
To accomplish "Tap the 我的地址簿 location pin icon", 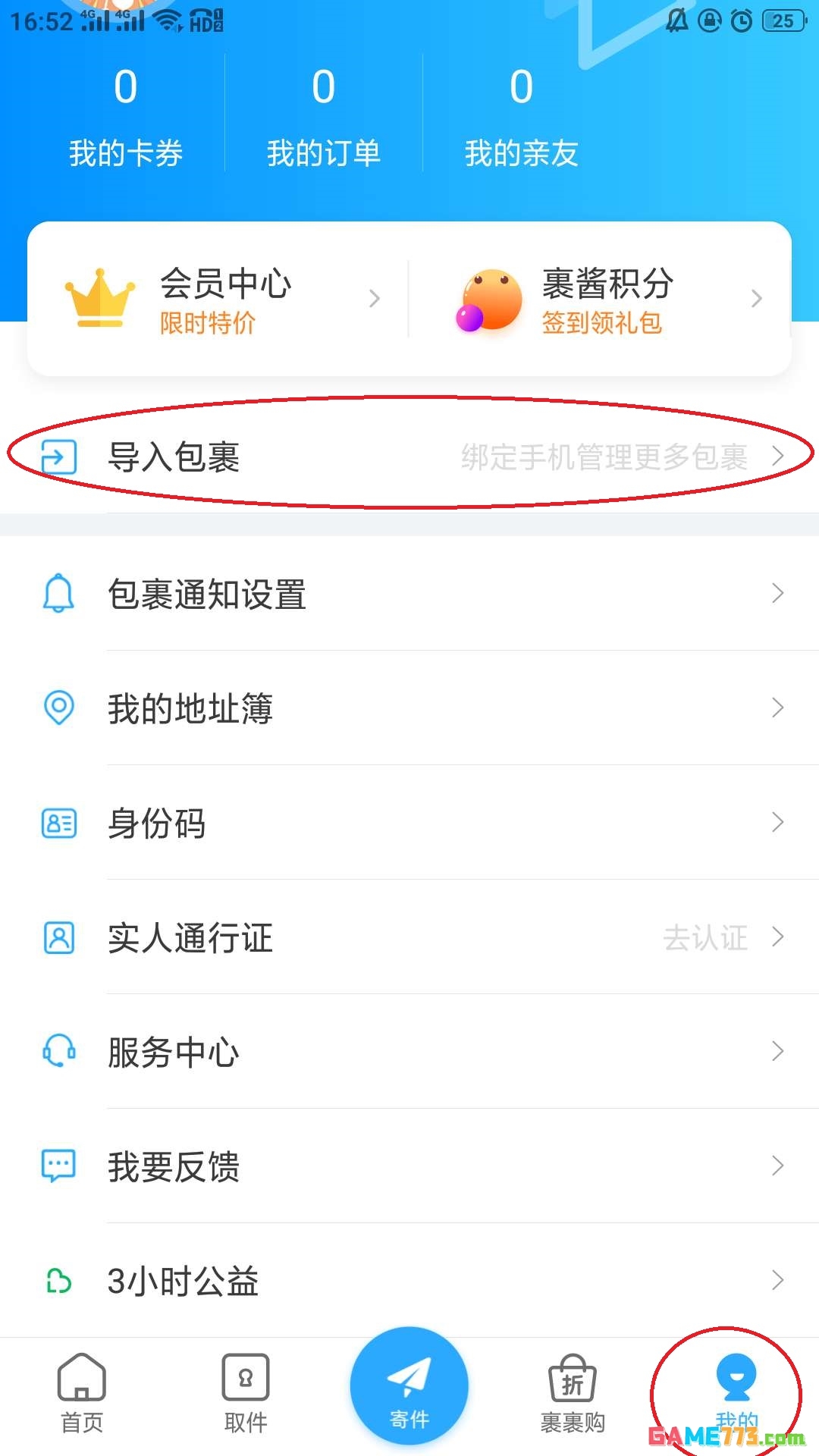I will pos(58,709).
